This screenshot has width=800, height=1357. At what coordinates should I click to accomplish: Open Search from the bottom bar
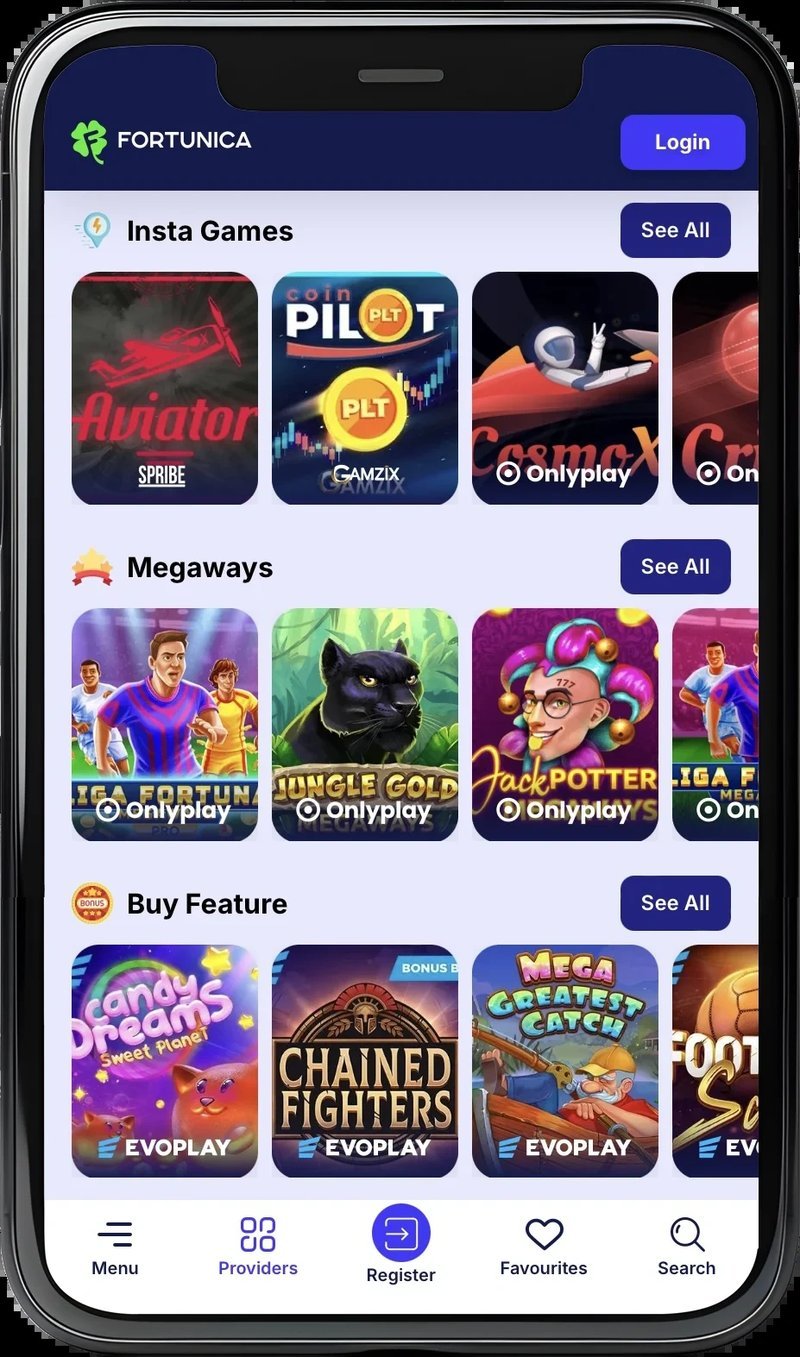click(x=687, y=1248)
